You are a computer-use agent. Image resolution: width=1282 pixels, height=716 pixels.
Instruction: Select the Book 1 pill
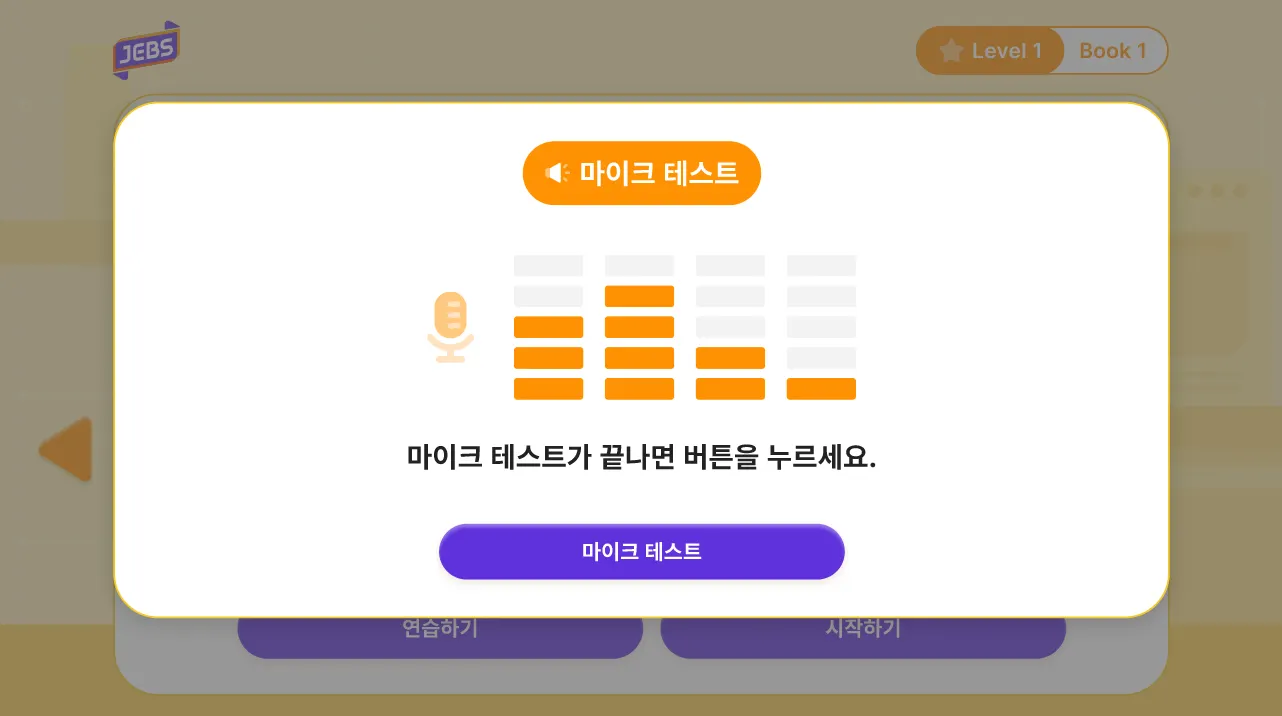tap(1113, 51)
